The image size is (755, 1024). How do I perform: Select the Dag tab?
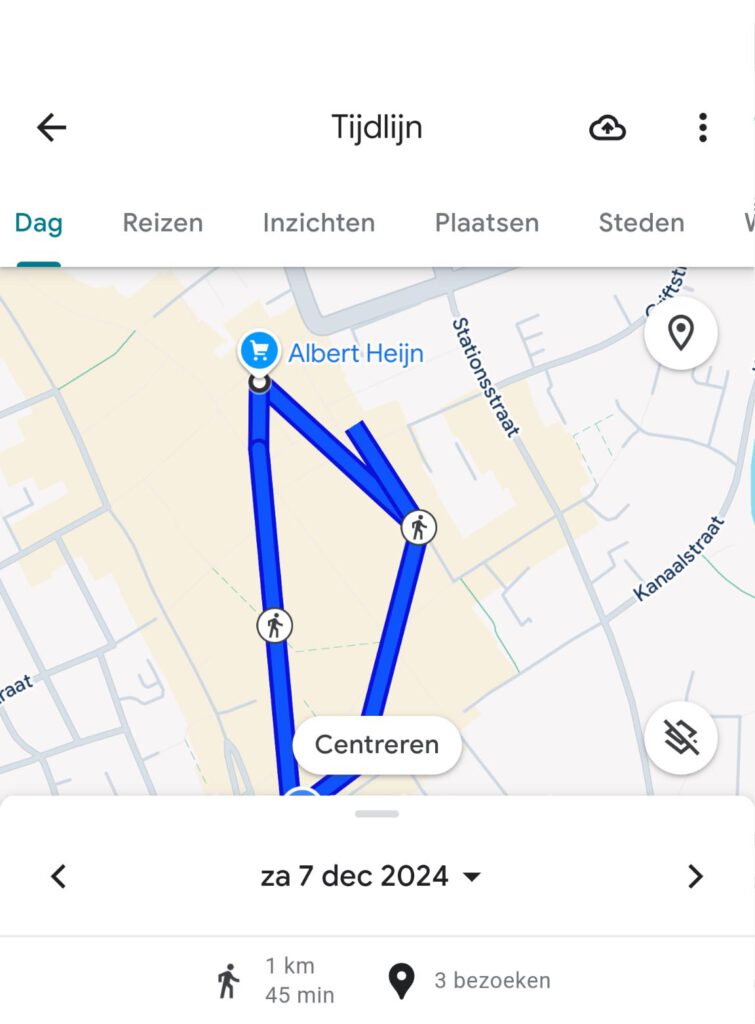click(x=39, y=223)
